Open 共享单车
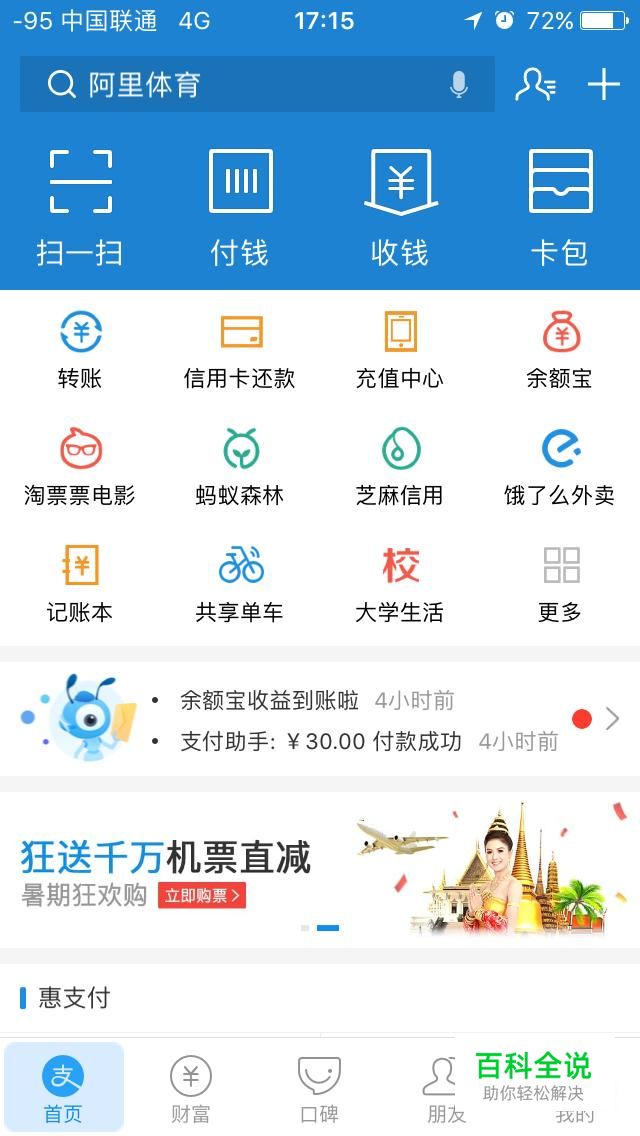Viewport: 640px width, 1136px height. point(240,583)
